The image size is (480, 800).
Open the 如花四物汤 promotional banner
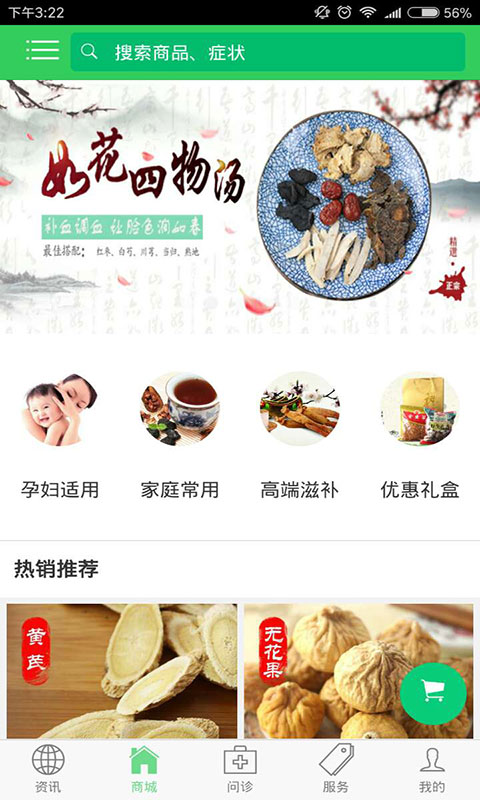tap(240, 207)
